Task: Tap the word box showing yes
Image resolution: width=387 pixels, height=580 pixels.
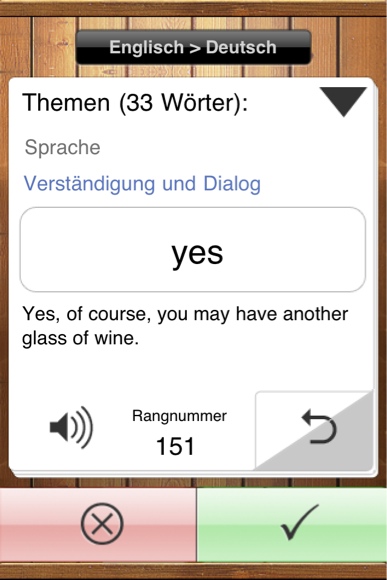Action: (193, 250)
